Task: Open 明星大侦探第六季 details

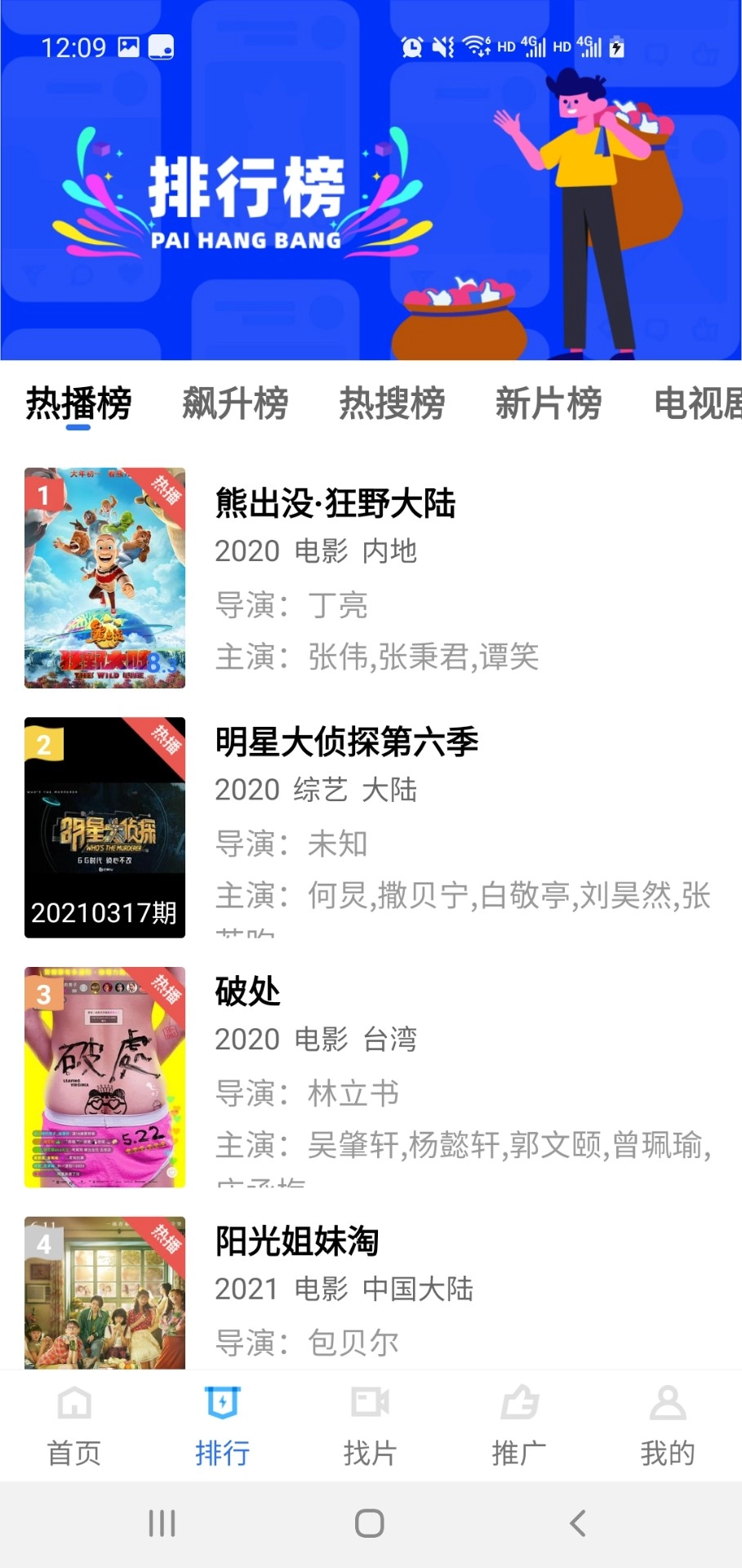Action: coord(346,743)
